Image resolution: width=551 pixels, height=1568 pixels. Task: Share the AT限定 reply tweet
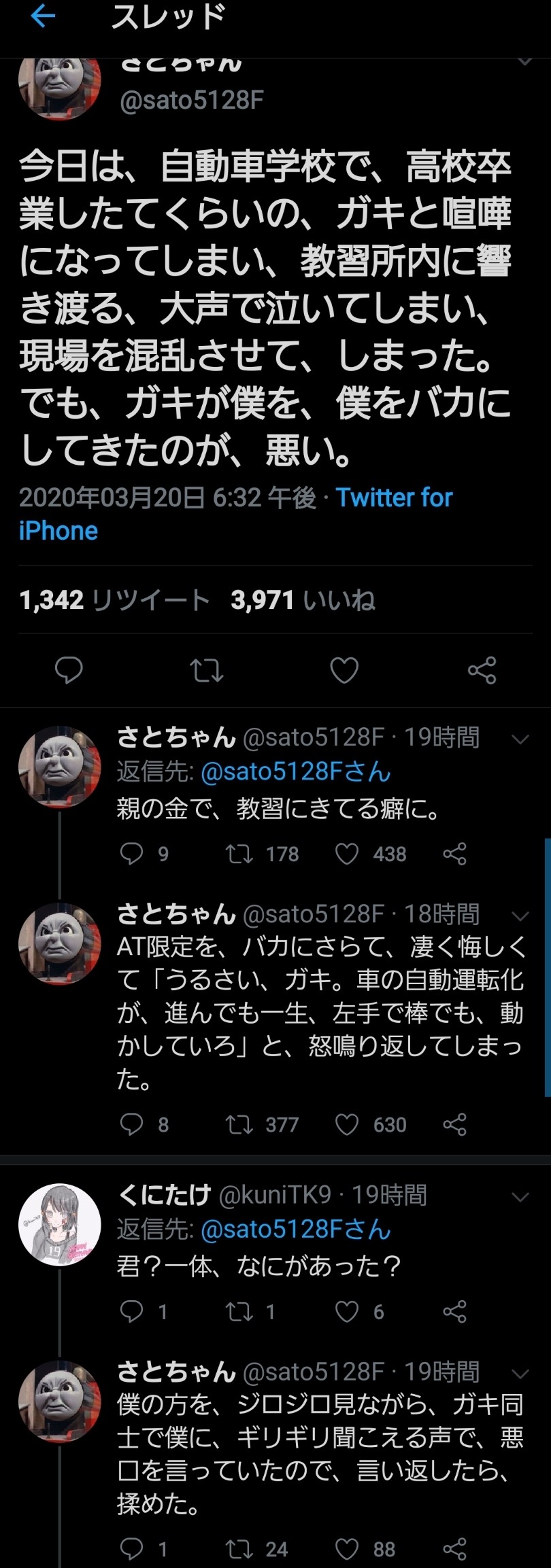pos(454,1124)
